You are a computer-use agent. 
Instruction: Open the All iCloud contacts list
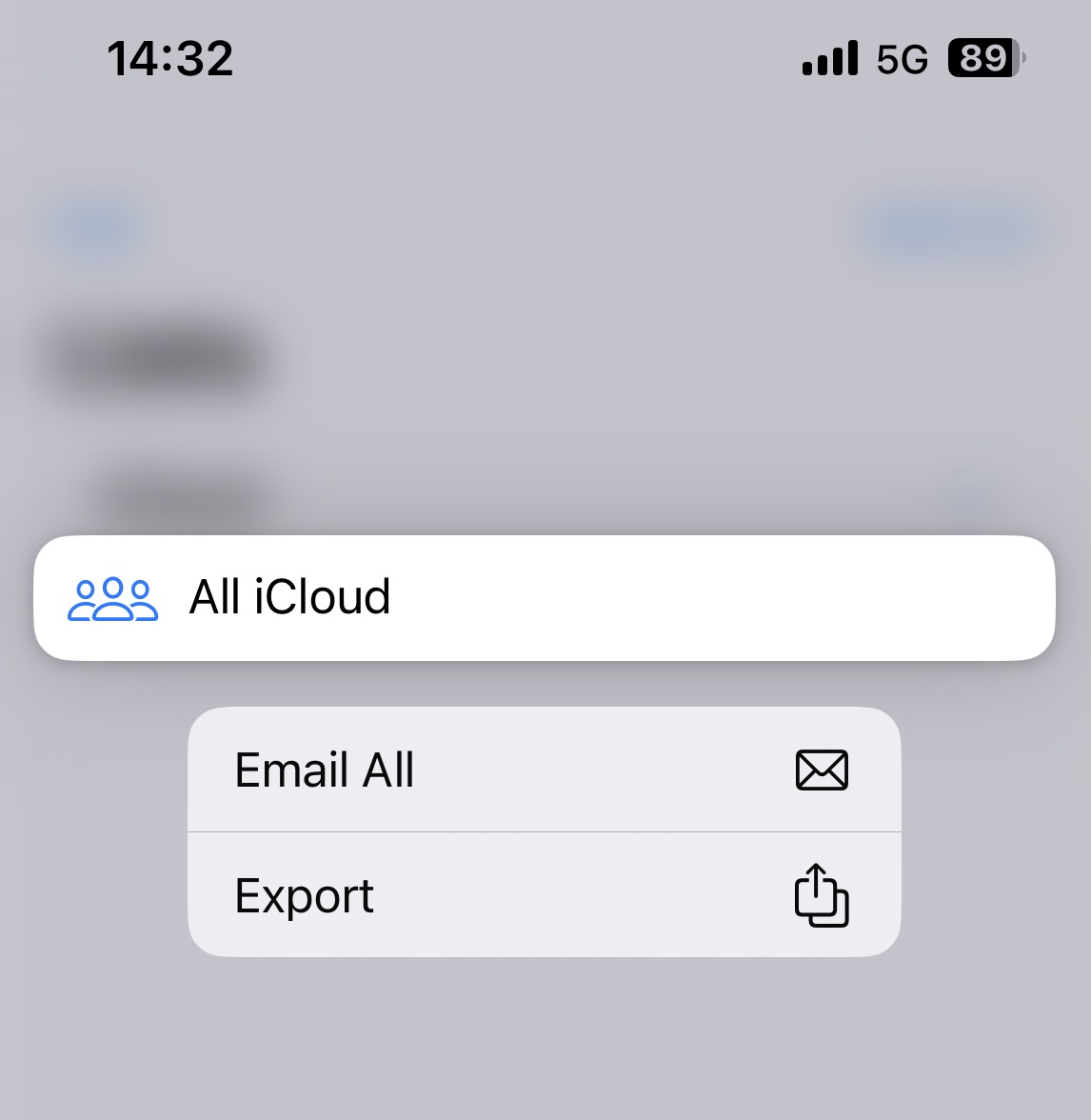coord(543,598)
